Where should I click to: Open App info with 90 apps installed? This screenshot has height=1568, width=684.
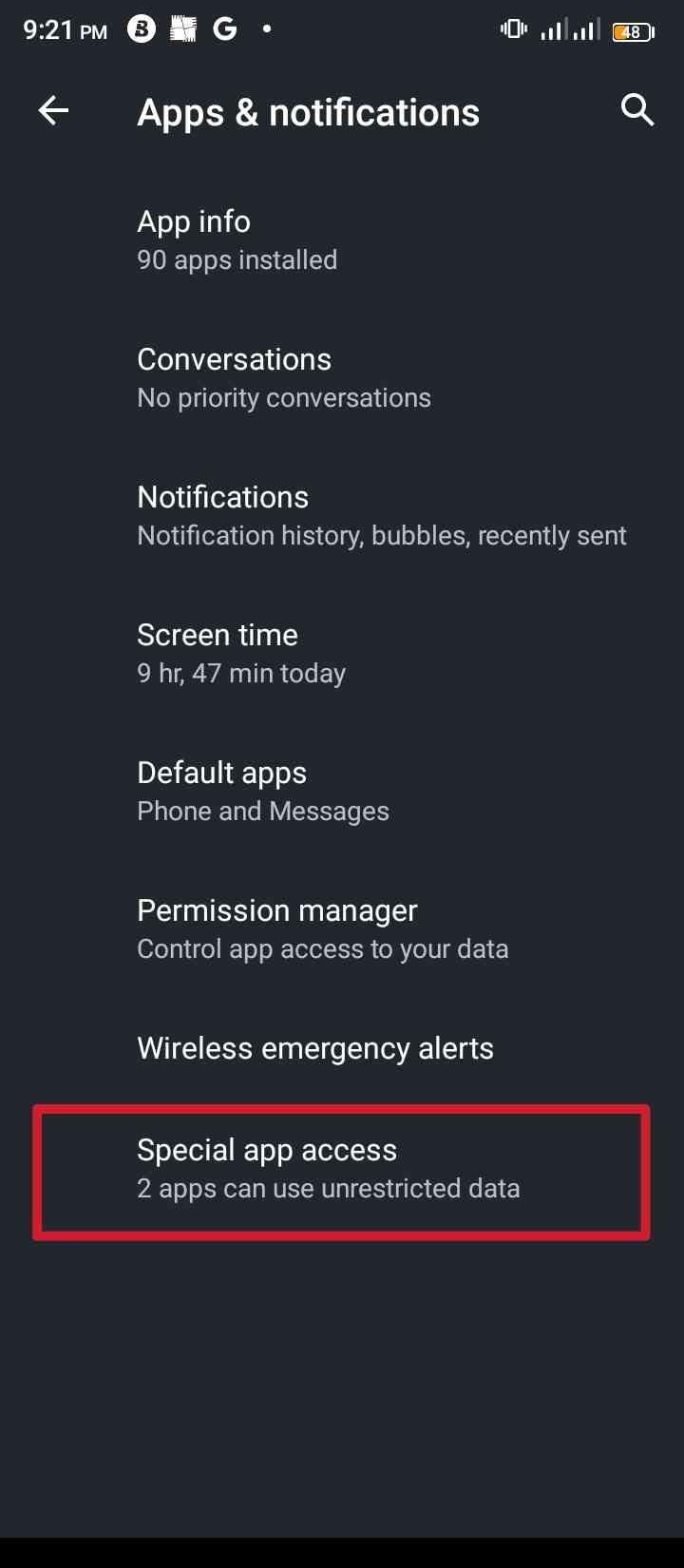[342, 239]
